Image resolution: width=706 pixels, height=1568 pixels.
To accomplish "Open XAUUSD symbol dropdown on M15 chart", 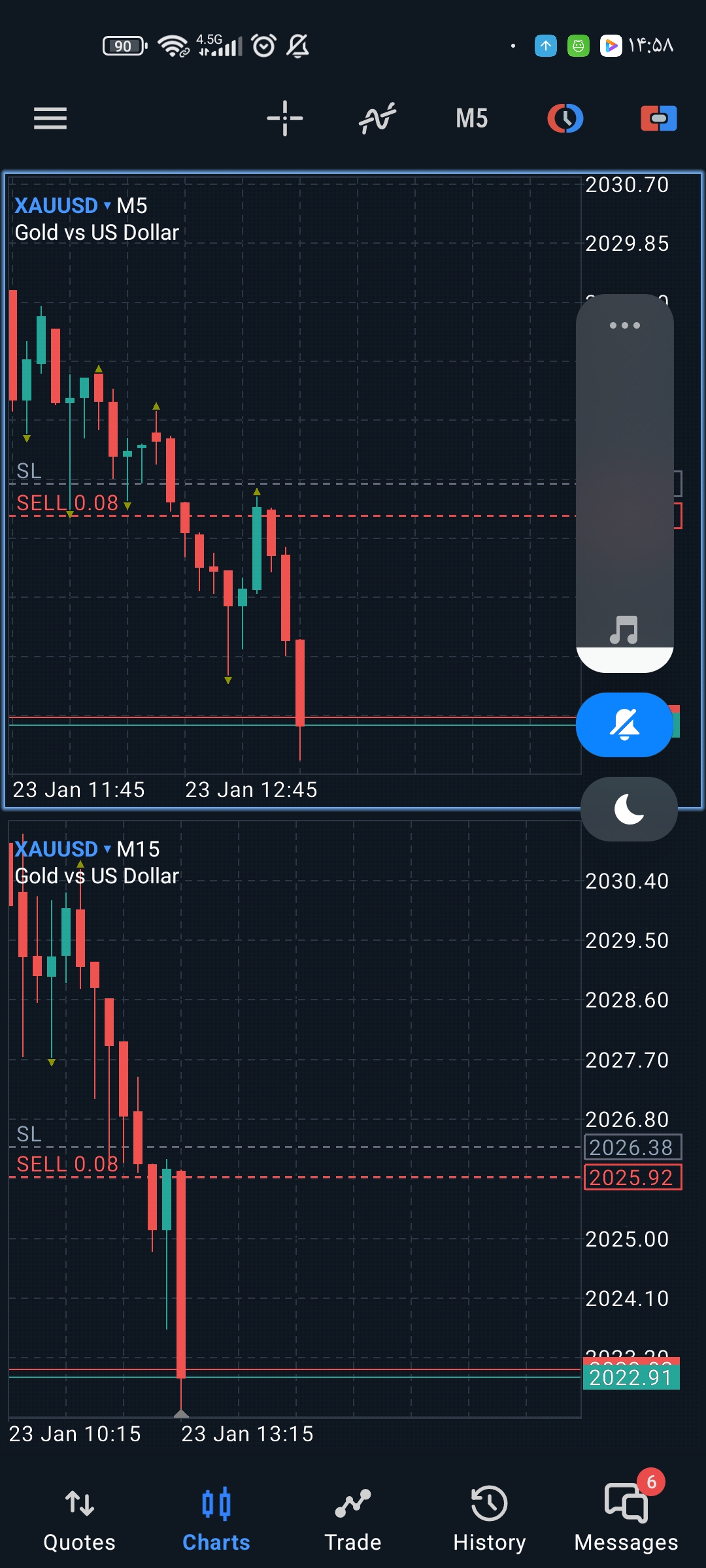I will coord(62,849).
